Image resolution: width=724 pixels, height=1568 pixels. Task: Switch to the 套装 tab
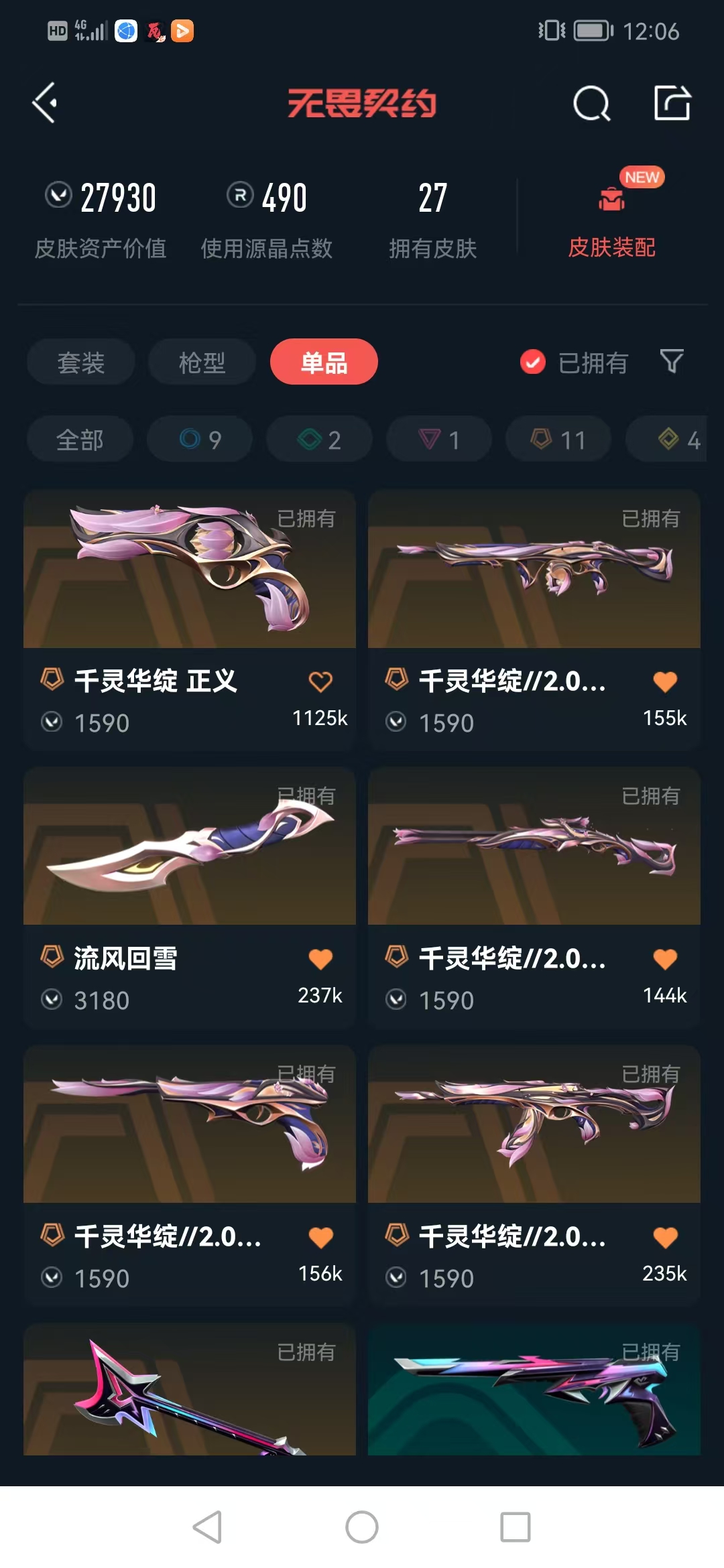pos(81,362)
